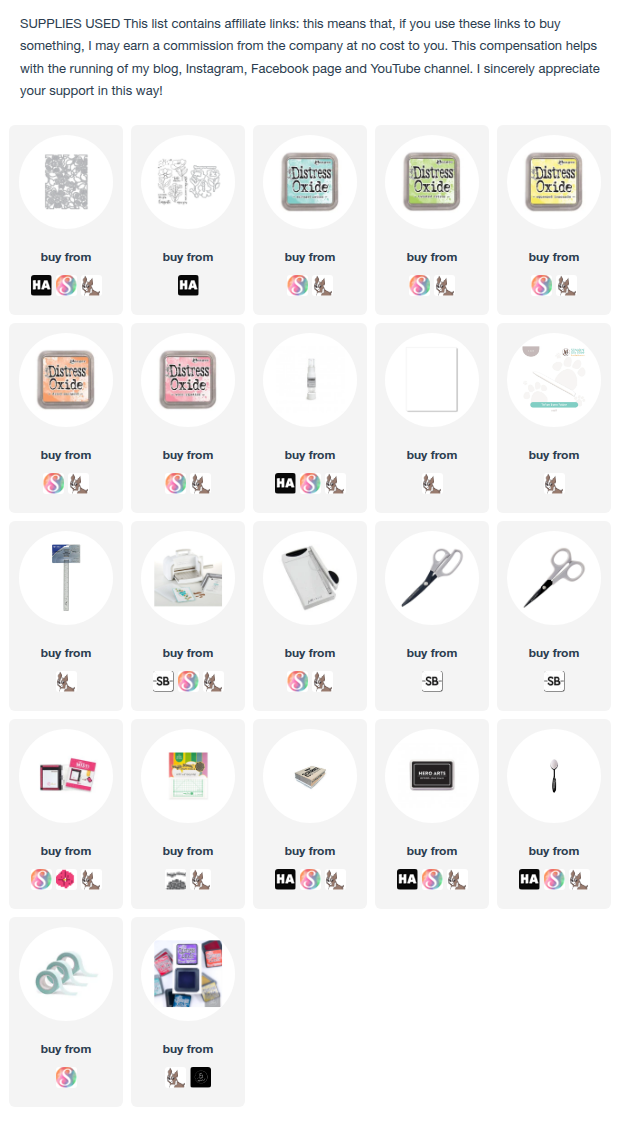Open the floral die product image
Viewport: 620px width, 1127px height.
(66, 183)
